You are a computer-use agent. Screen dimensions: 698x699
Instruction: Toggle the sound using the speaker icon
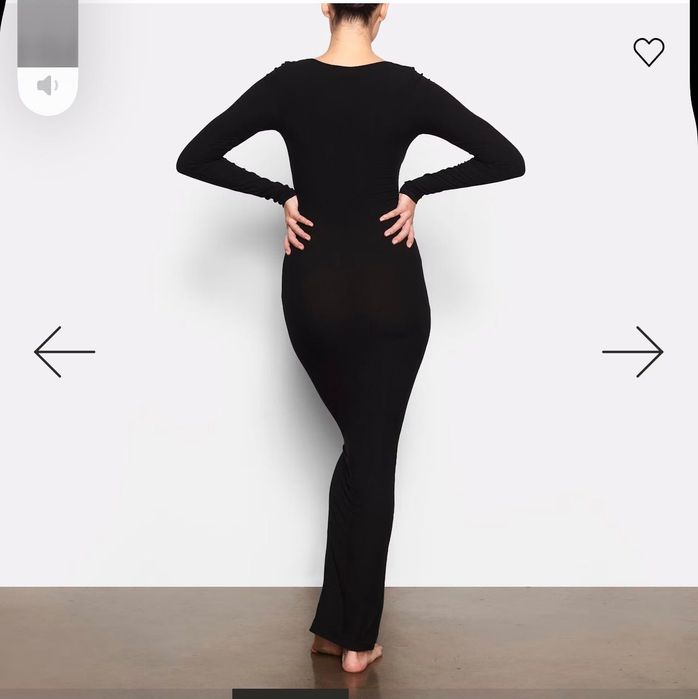[47, 86]
